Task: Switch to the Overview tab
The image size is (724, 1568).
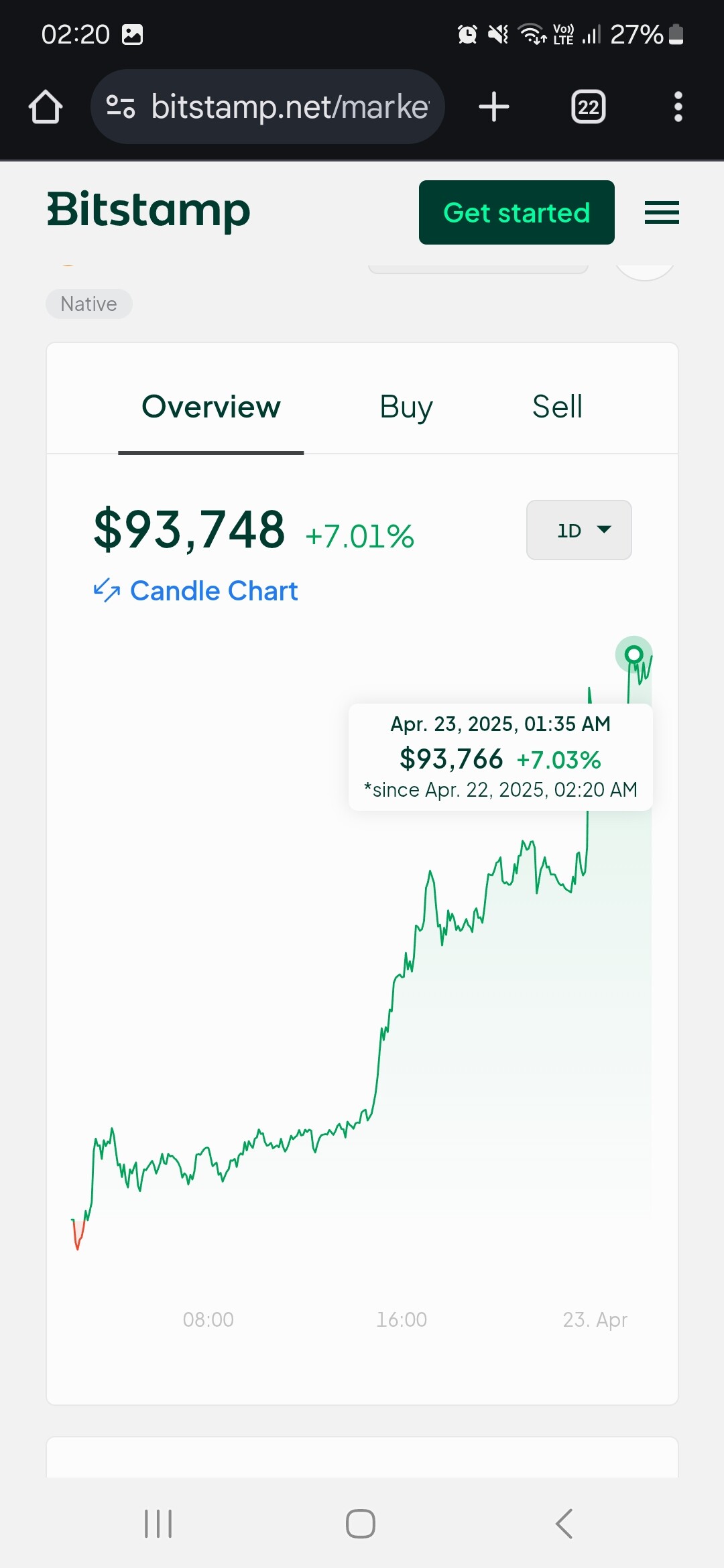Action: (x=211, y=407)
